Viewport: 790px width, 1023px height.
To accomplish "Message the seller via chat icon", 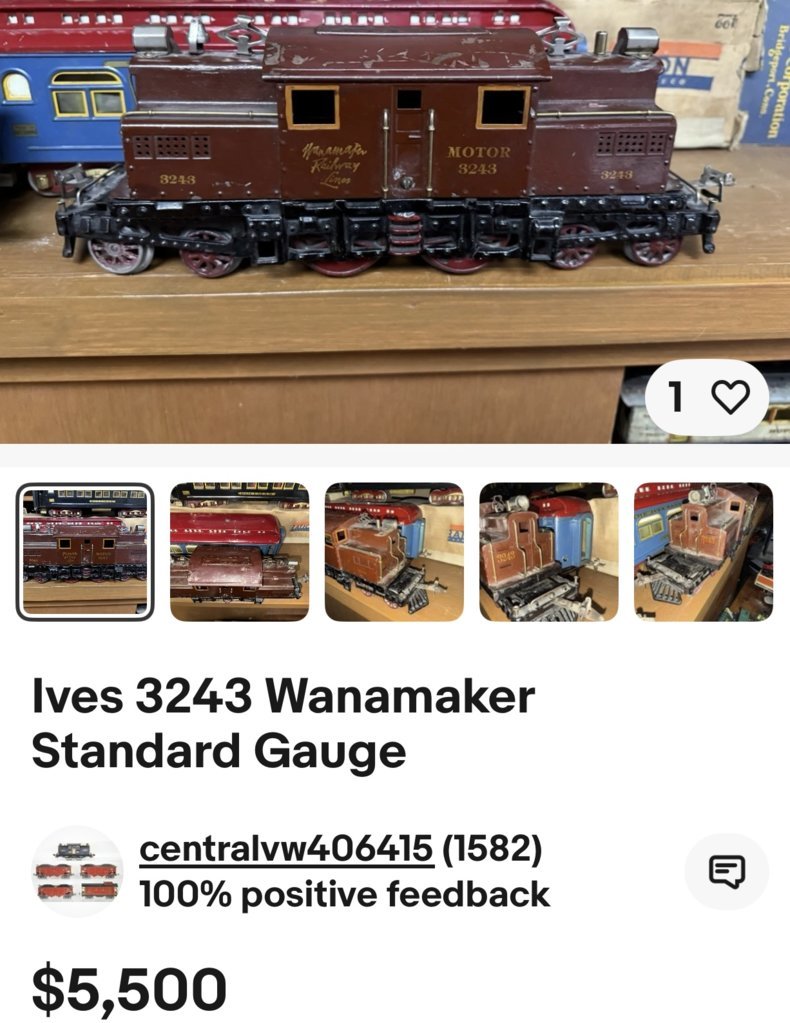I will pos(726,871).
